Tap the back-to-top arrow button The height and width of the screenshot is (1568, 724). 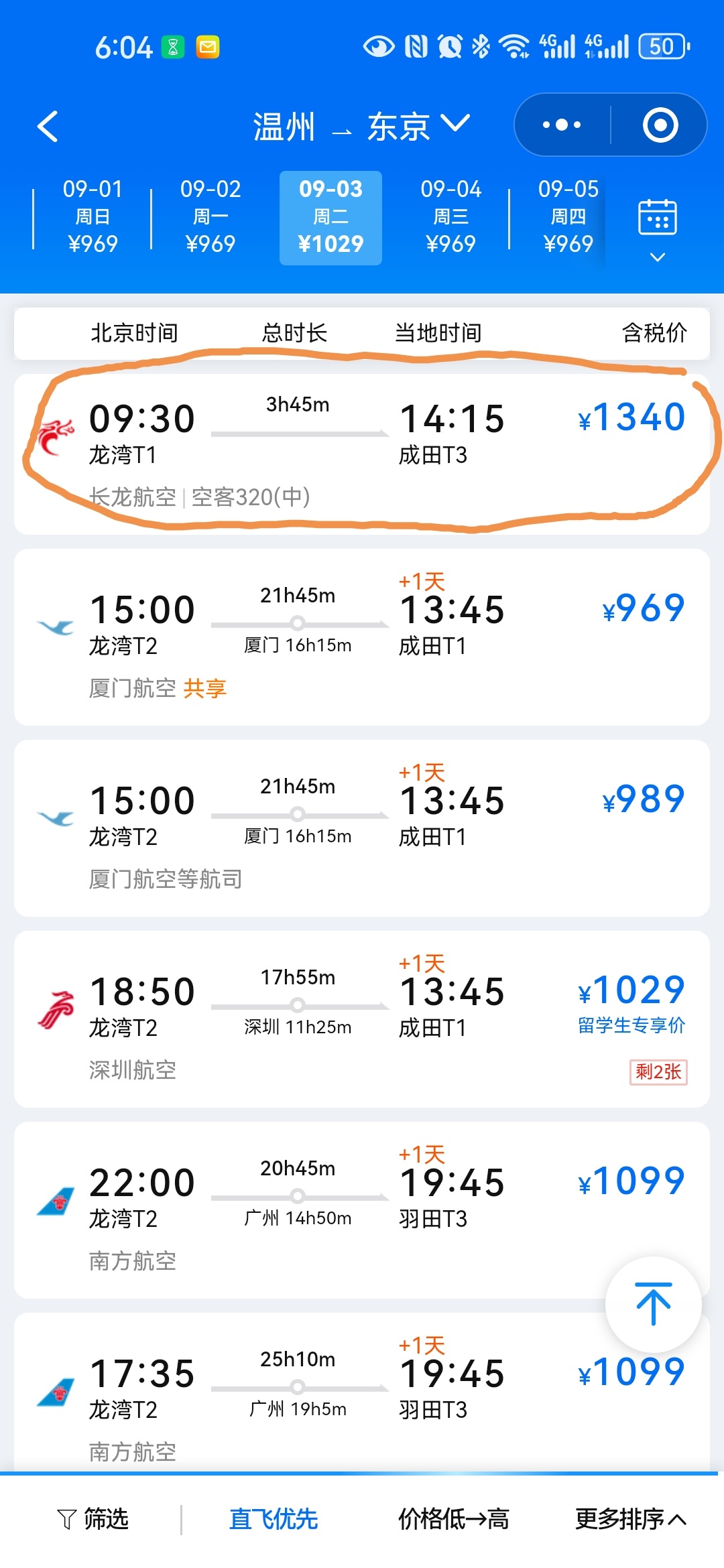654,1304
